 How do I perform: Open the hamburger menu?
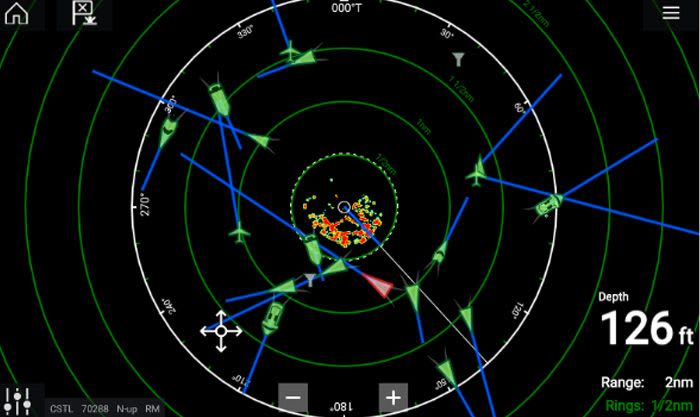pyautogui.click(x=671, y=13)
